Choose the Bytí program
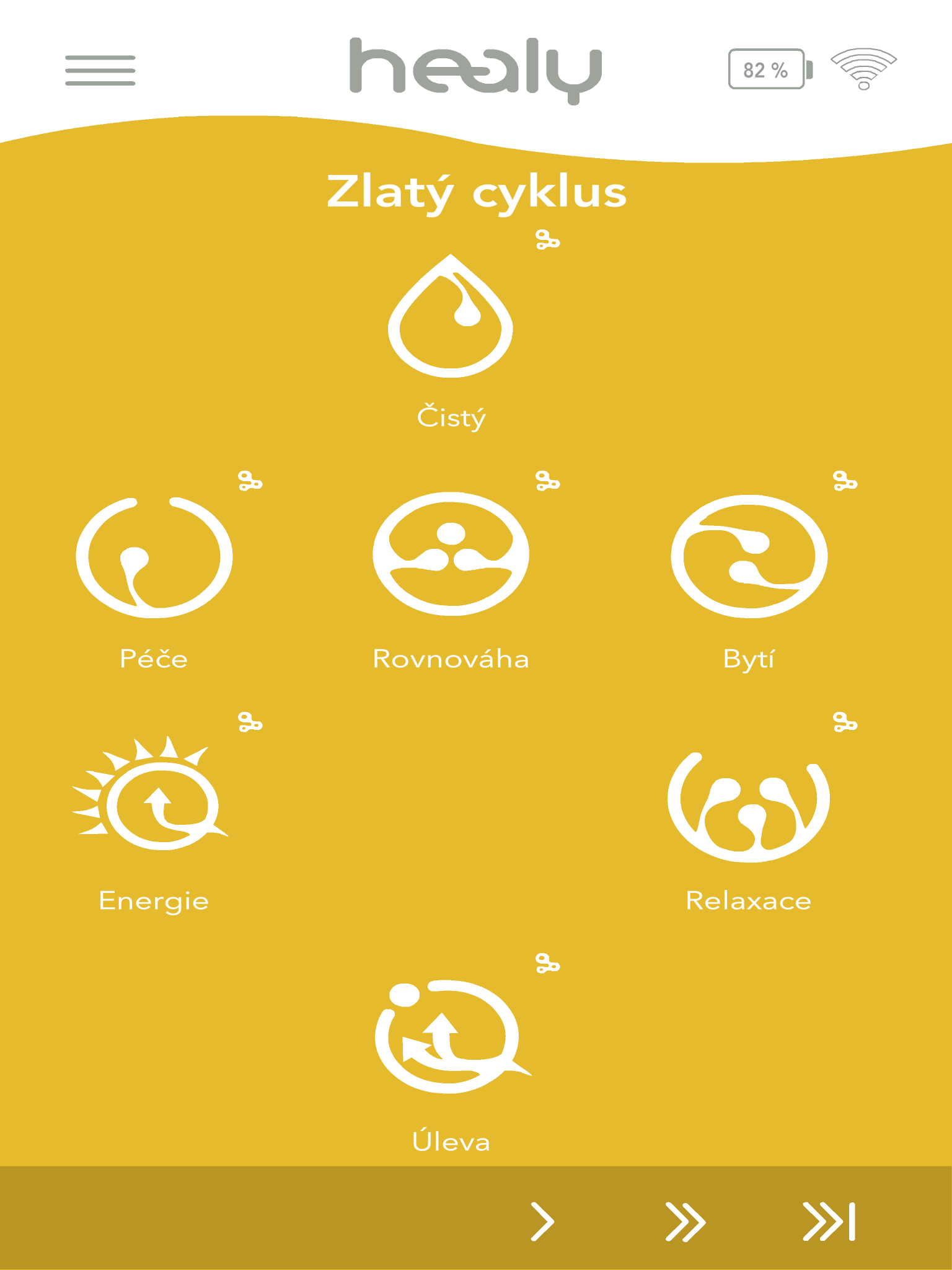Screen dimensions: 952x1270 pyautogui.click(x=749, y=557)
